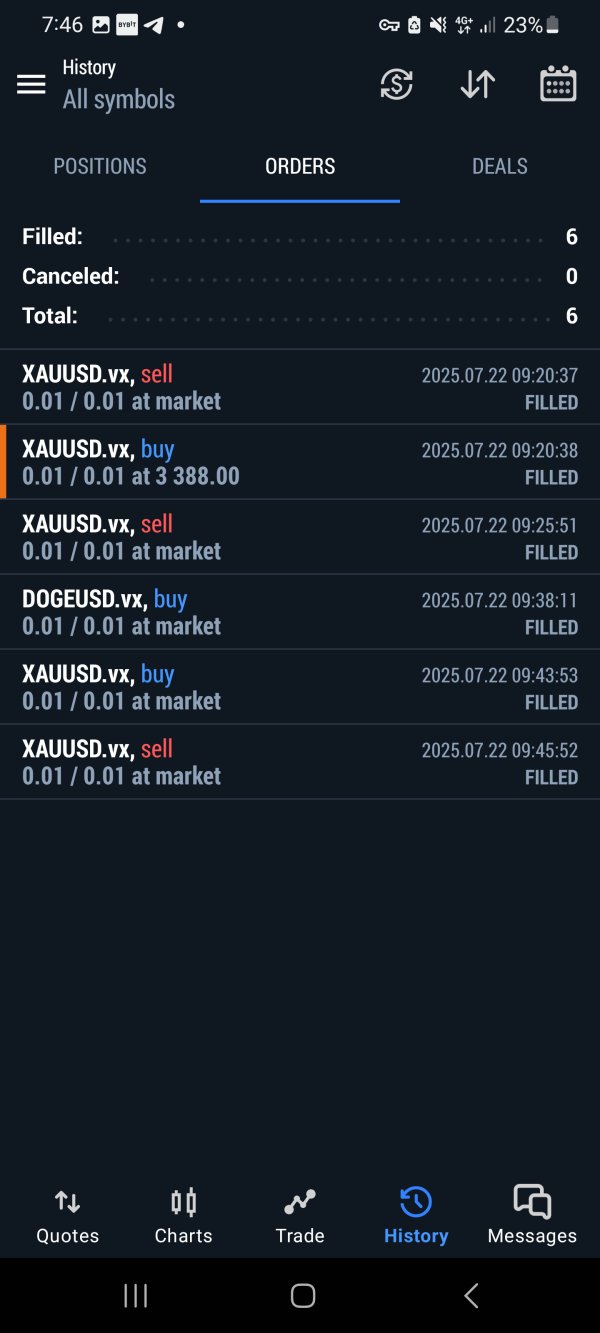Image resolution: width=600 pixels, height=1333 pixels.
Task: View the XAUUSD.vx sell order from 09:25:51
Action: click(300, 537)
